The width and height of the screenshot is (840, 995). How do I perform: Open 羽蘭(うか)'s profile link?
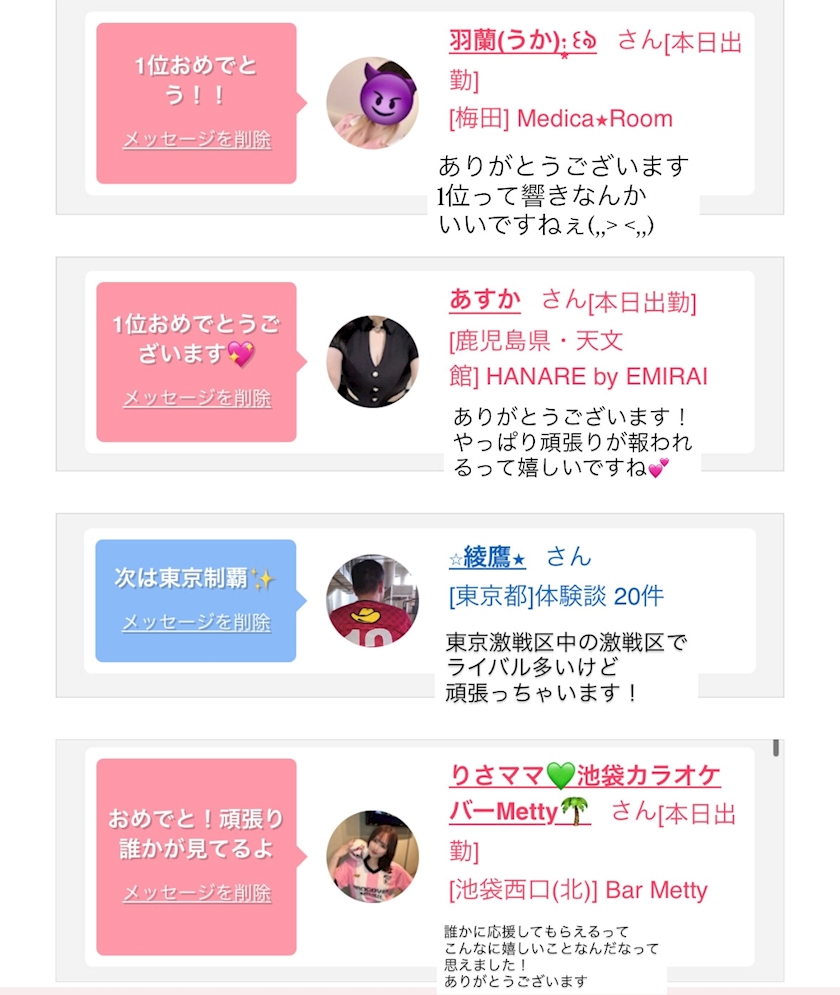522,43
